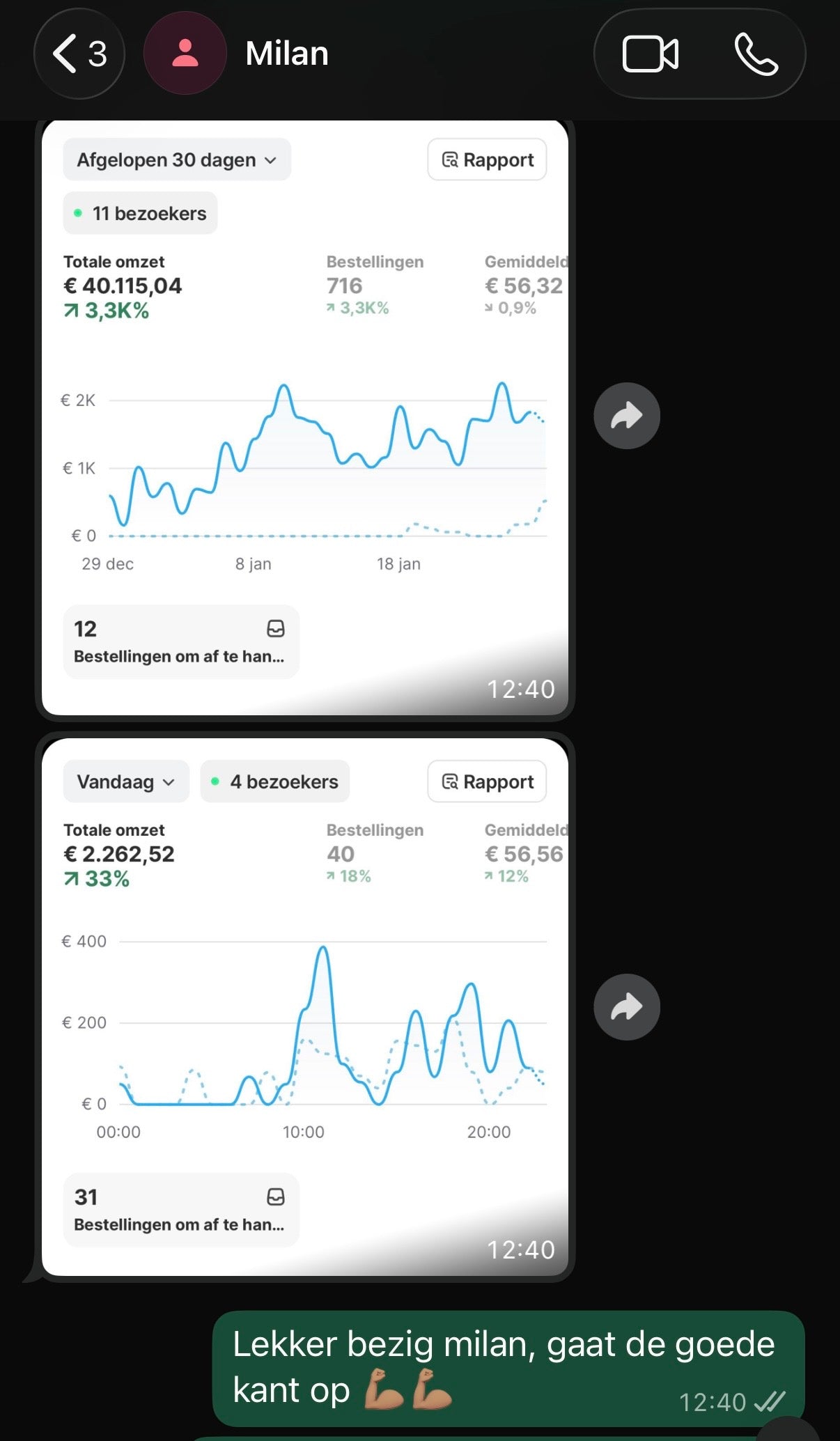Forward the Vandaag revenue image
The width and height of the screenshot is (840, 1441).
tap(627, 1007)
